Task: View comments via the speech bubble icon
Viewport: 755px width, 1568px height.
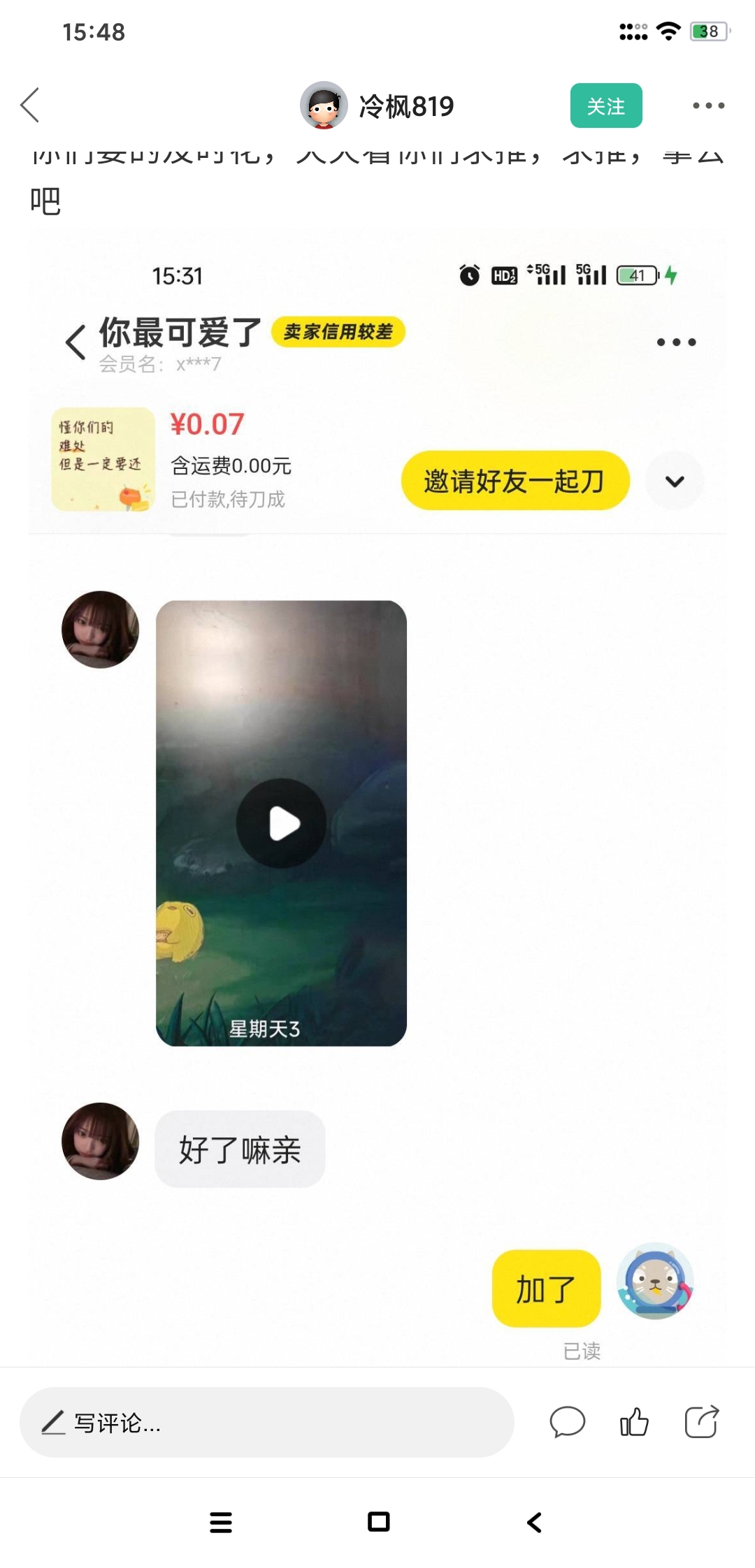Action: point(567,1422)
